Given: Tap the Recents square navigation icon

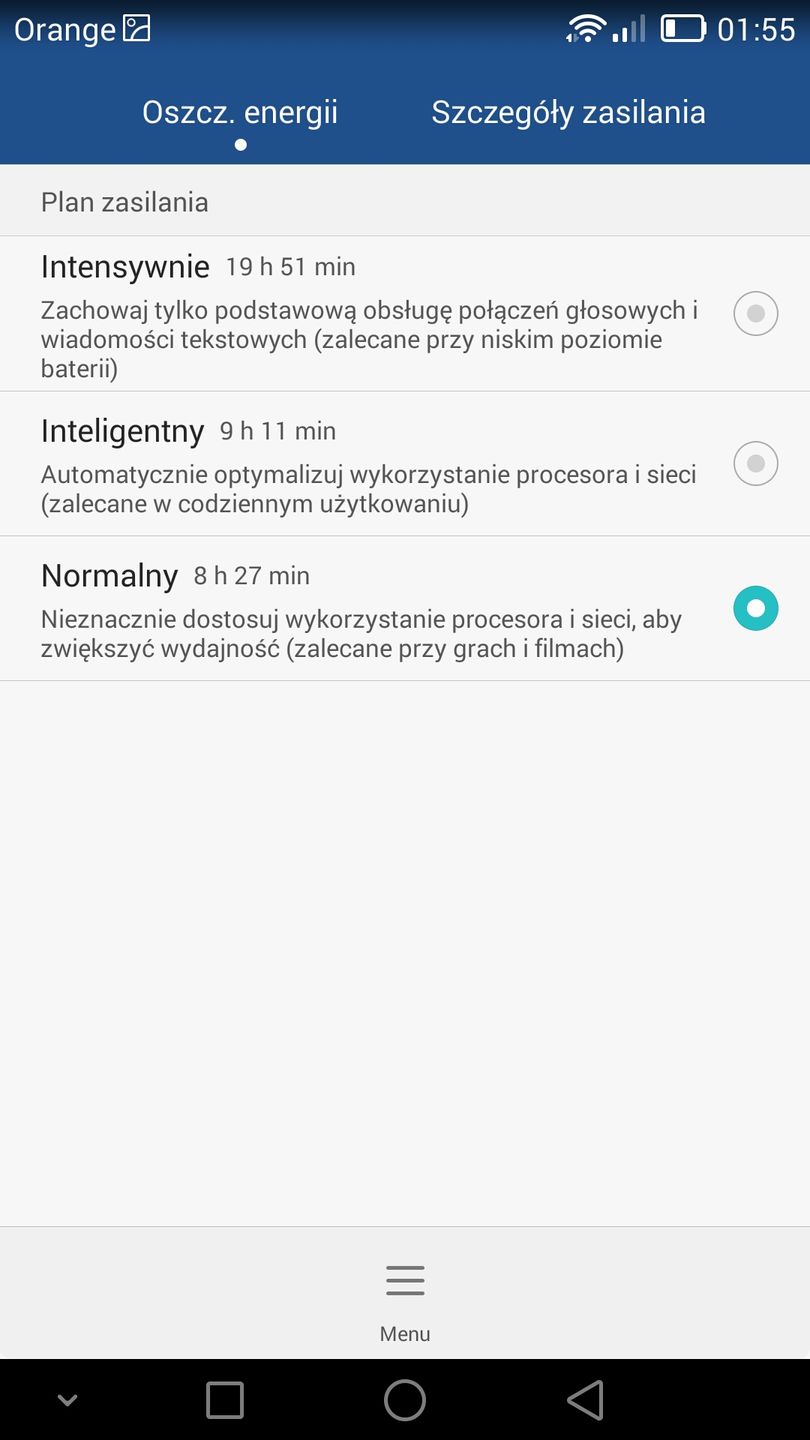Looking at the screenshot, I should (x=225, y=1400).
